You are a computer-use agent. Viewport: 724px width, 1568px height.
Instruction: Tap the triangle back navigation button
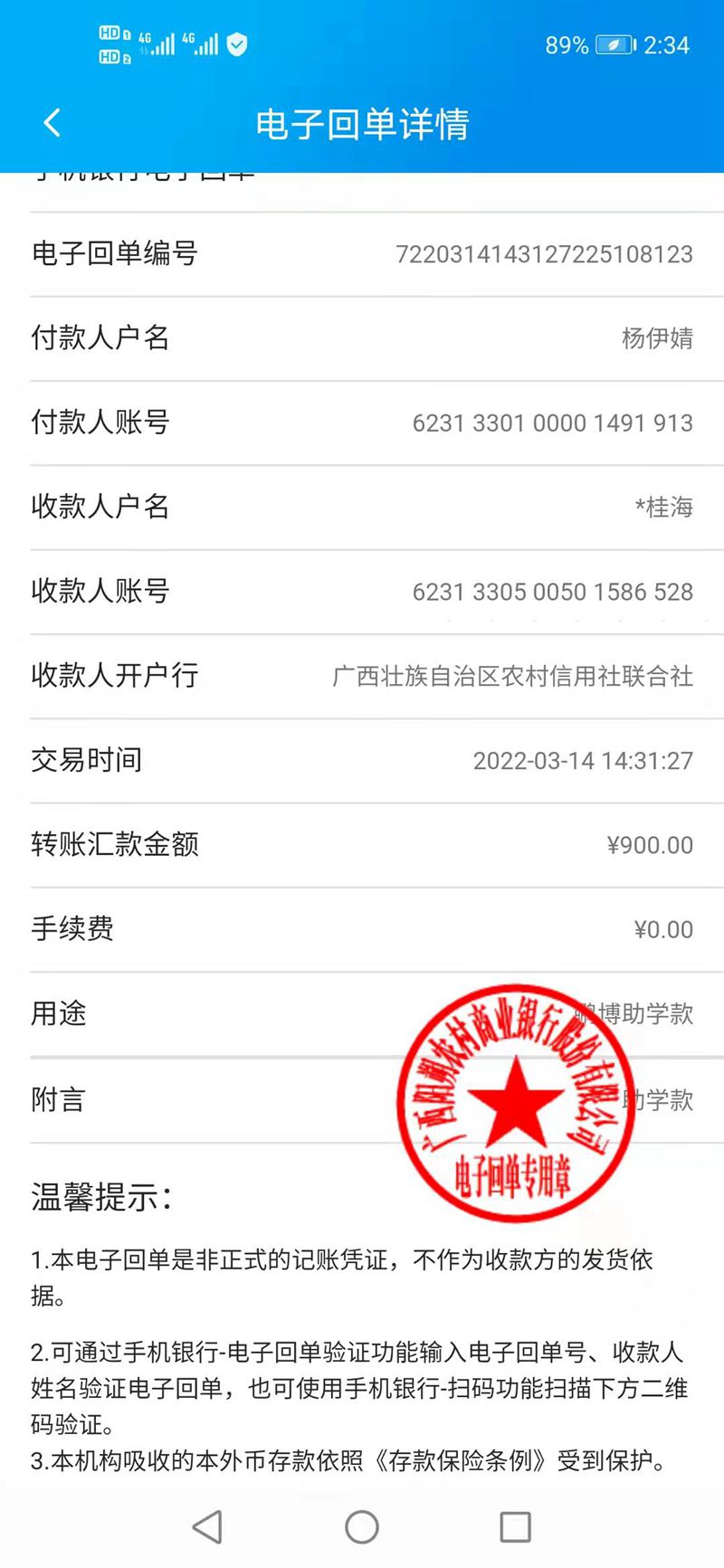point(208,1526)
